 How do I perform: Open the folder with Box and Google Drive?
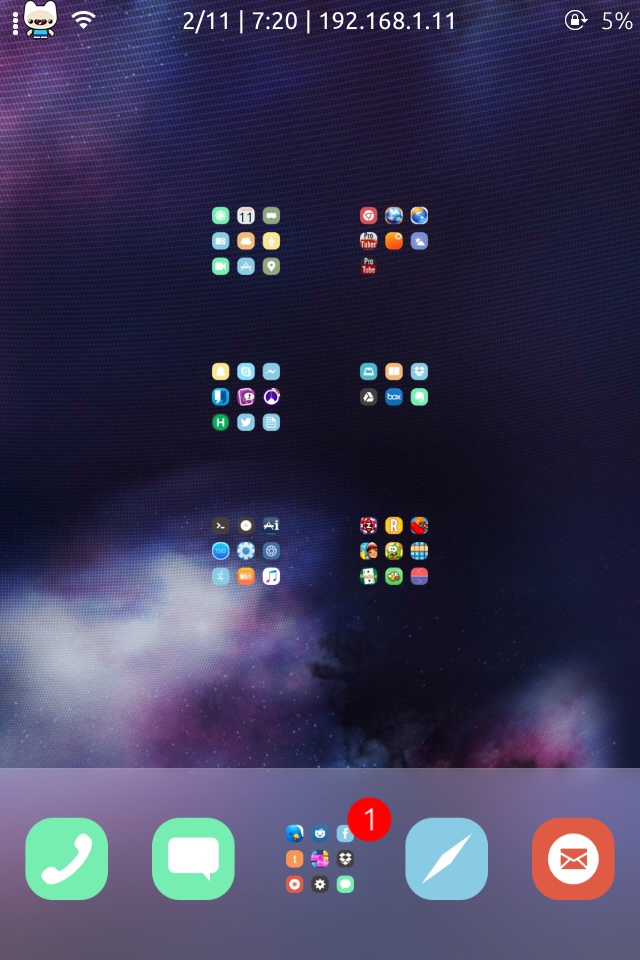(x=394, y=385)
